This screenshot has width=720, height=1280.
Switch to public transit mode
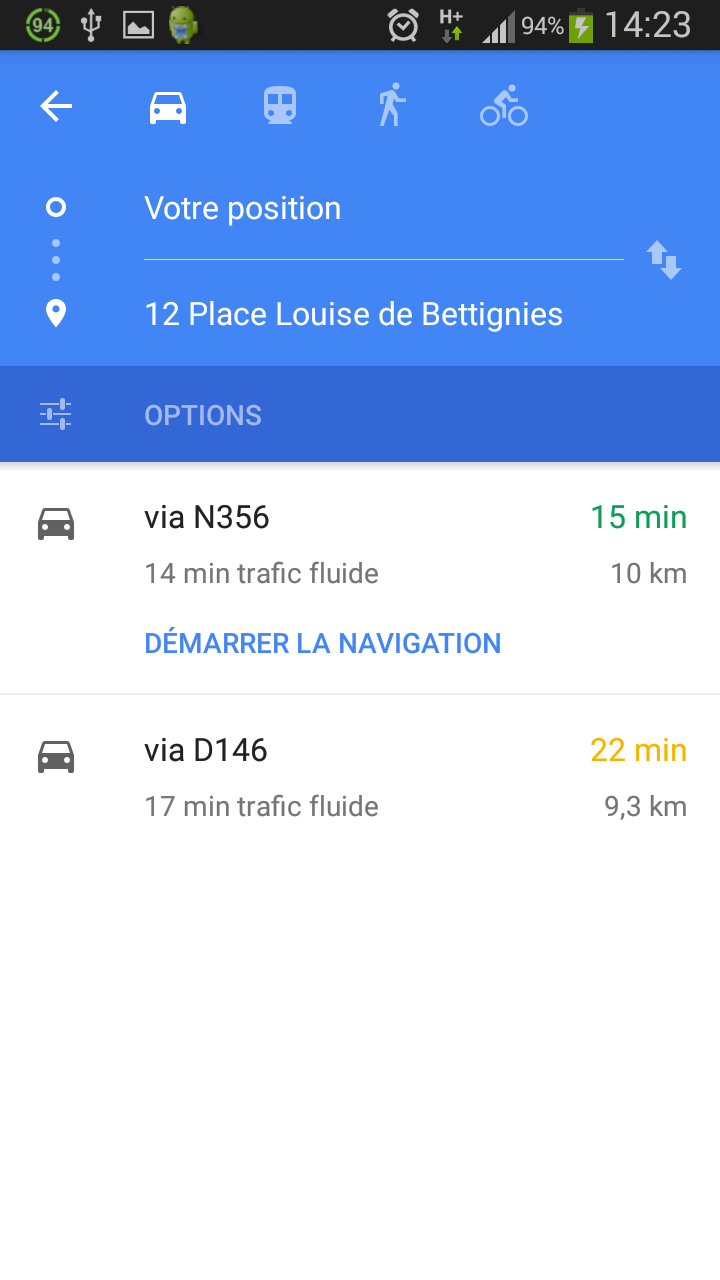pyautogui.click(x=280, y=106)
